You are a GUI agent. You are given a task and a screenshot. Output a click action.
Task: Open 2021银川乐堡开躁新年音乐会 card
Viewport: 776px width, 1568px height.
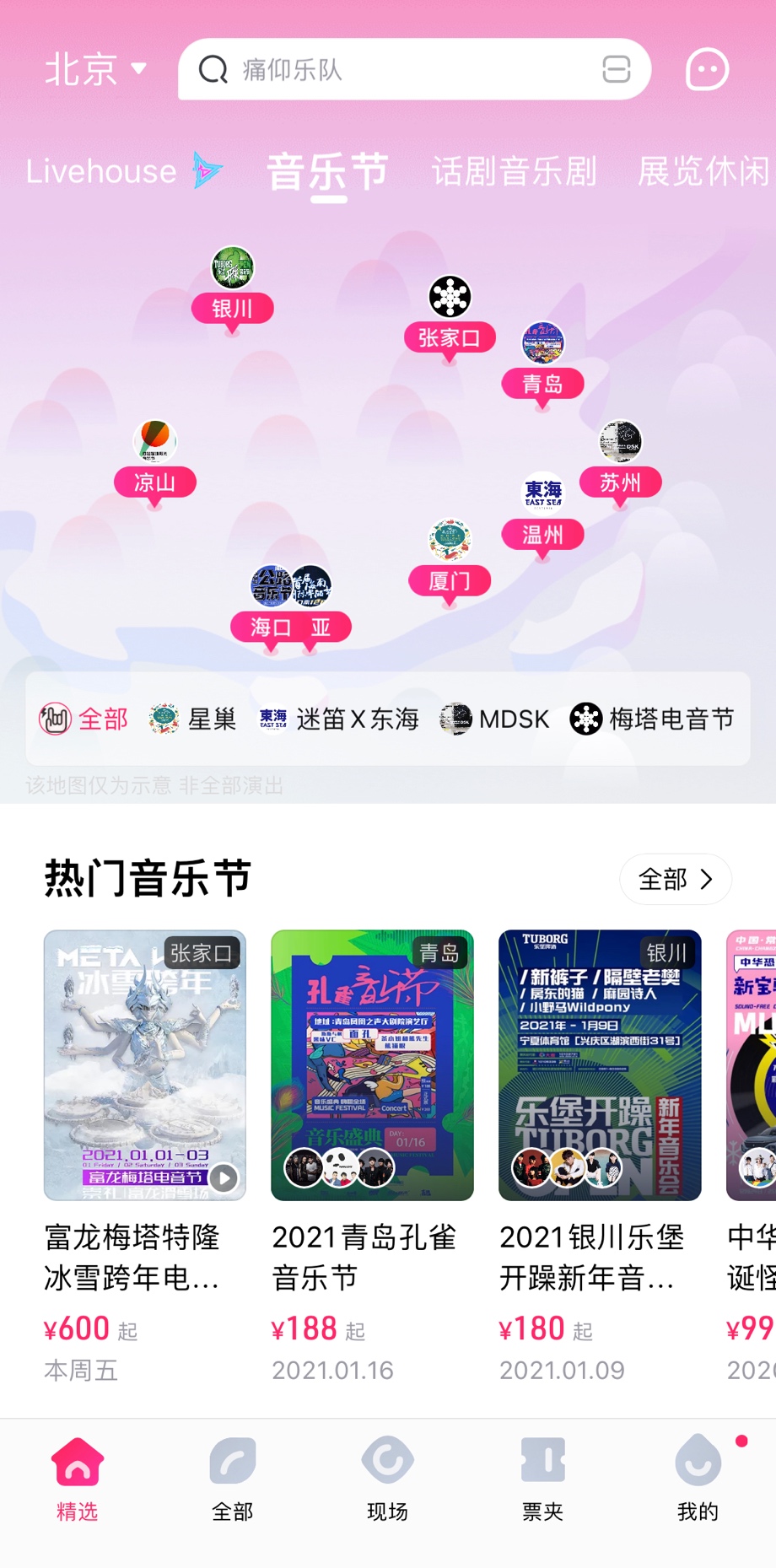point(600,1064)
